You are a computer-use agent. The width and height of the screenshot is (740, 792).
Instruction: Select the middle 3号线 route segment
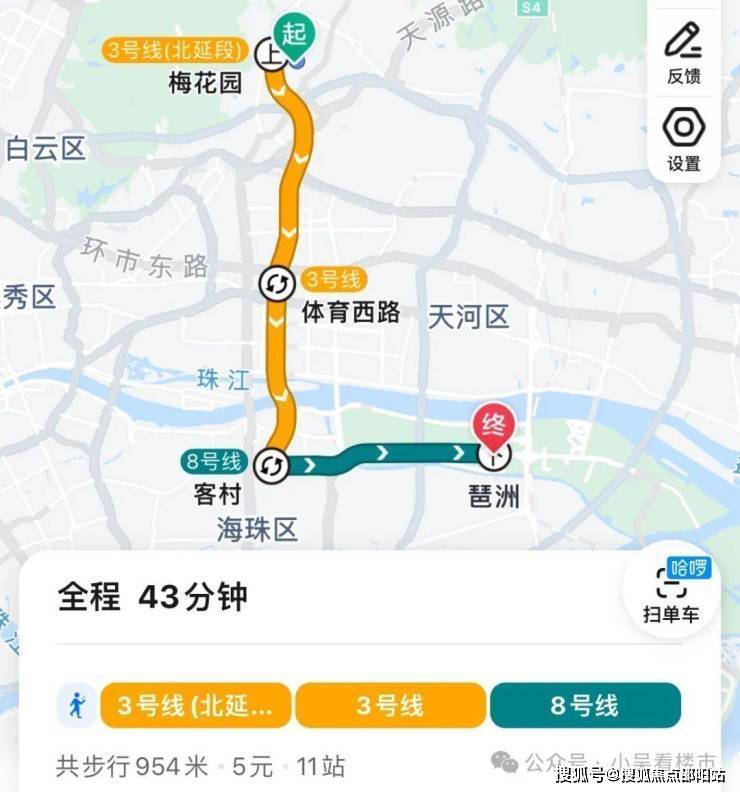point(390,705)
